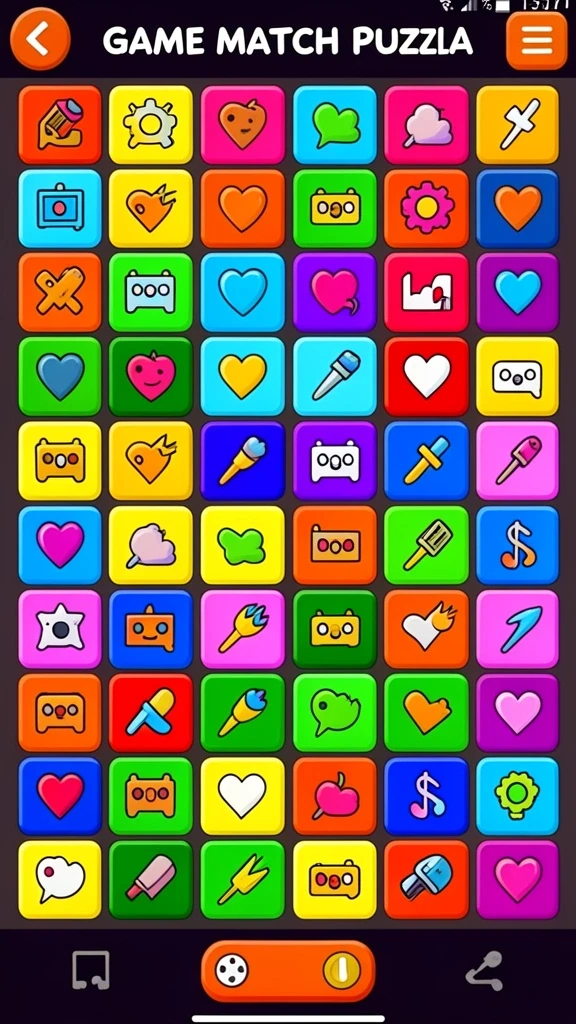
Task: Select the blue heart on the green tile
Action: (x=60, y=377)
